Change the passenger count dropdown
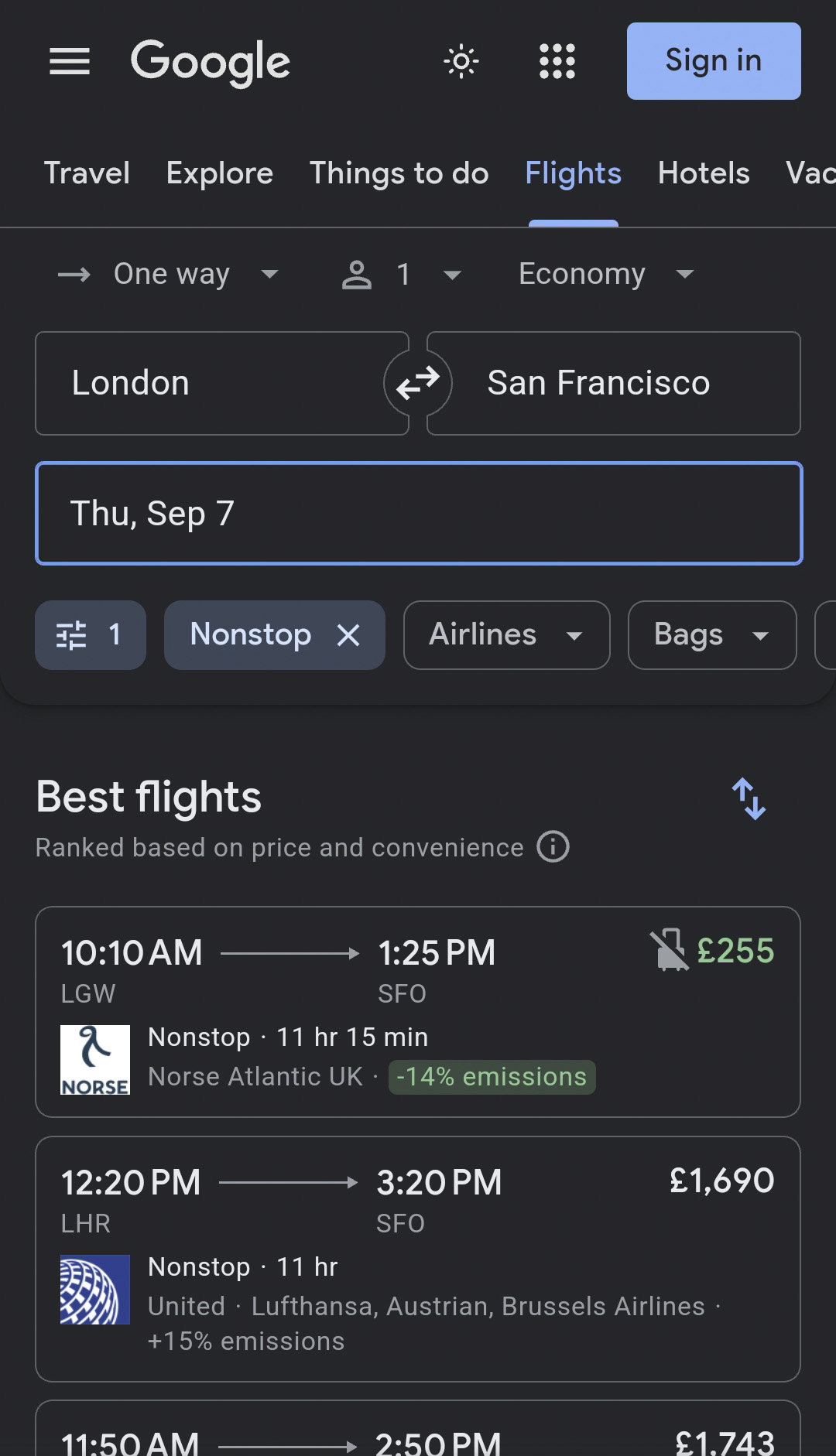Image resolution: width=836 pixels, height=1456 pixels. point(402,274)
